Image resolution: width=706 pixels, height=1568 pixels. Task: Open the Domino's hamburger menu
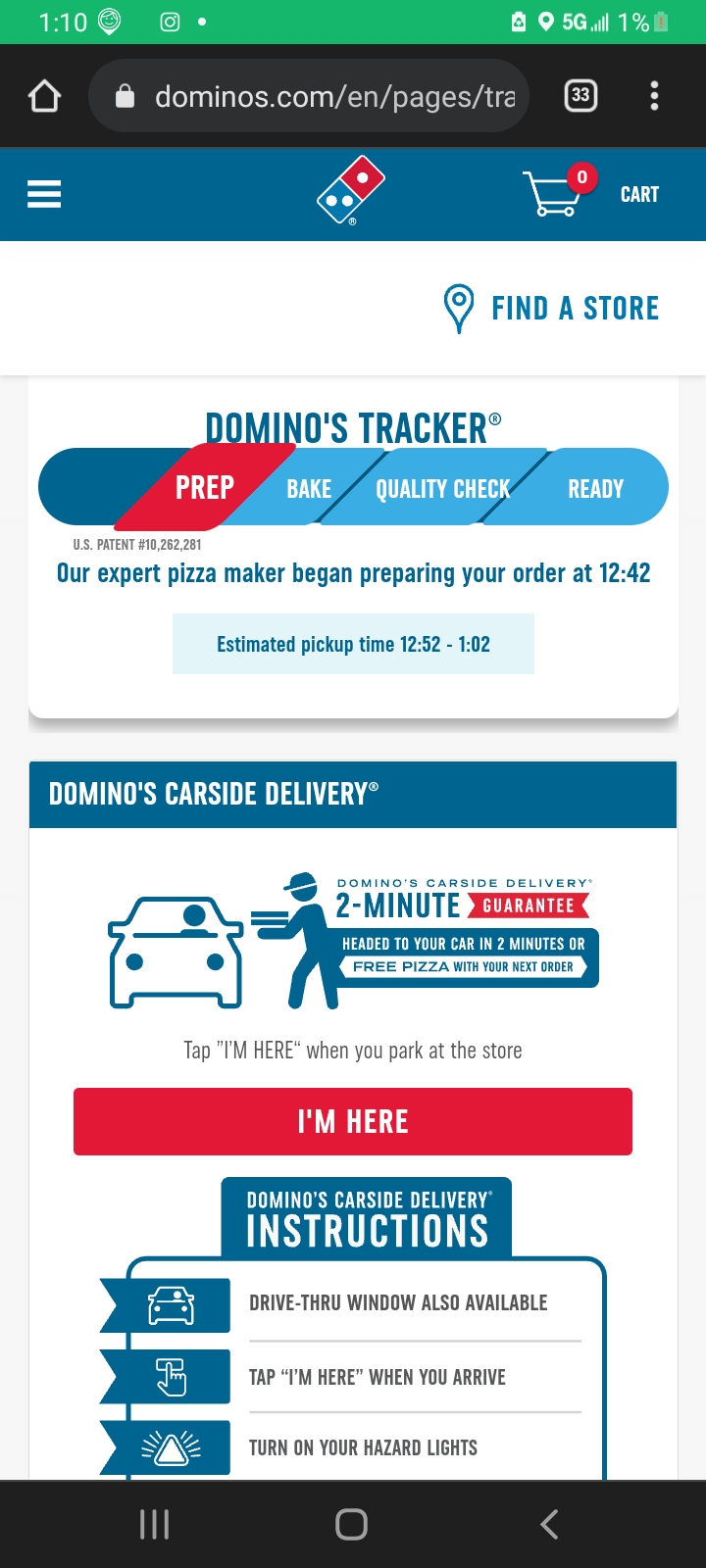point(44,194)
